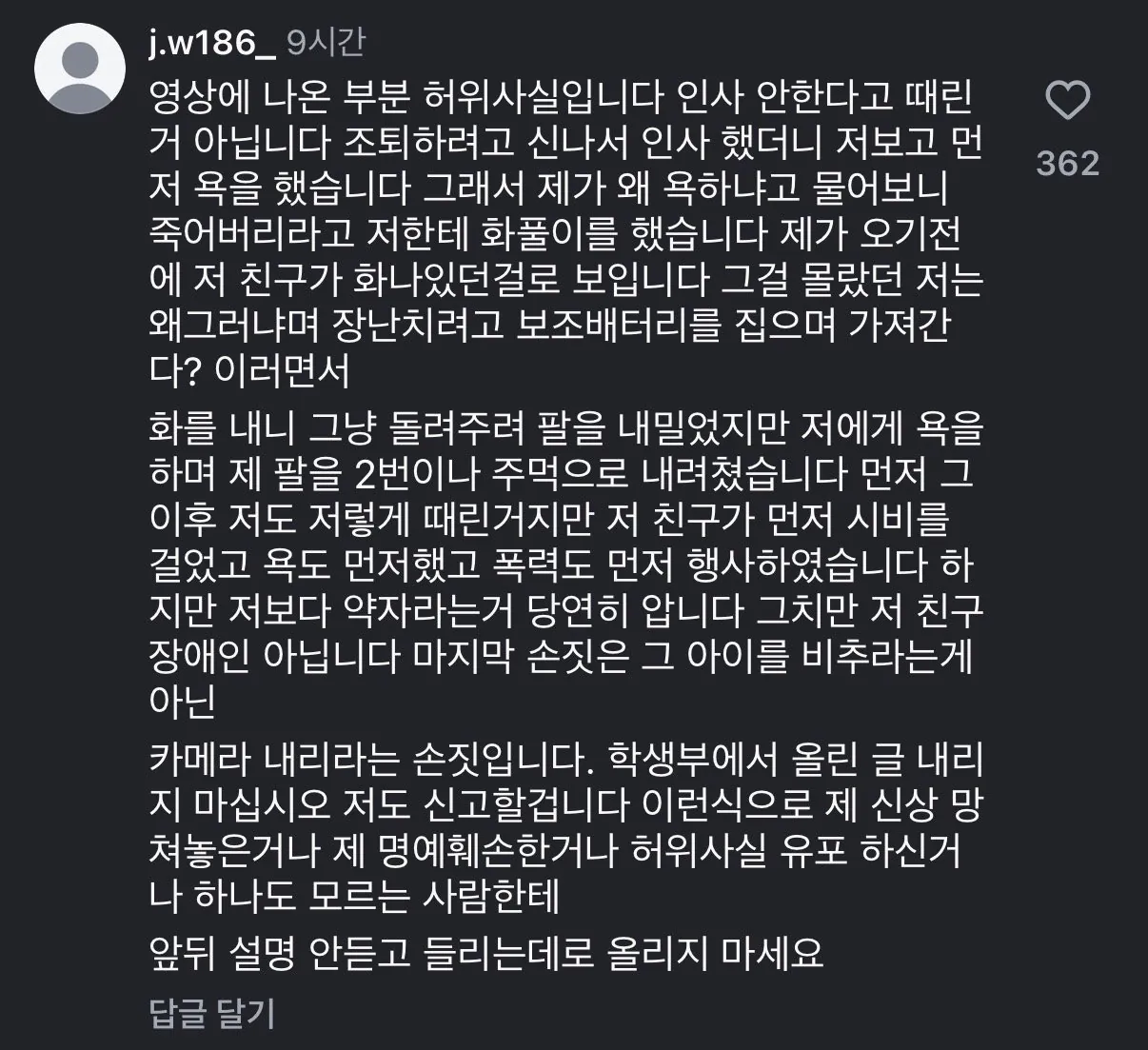Collapse replies via 답글 닫기
Viewport: 1148px width, 1050px height.
pyautogui.click(x=211, y=1013)
